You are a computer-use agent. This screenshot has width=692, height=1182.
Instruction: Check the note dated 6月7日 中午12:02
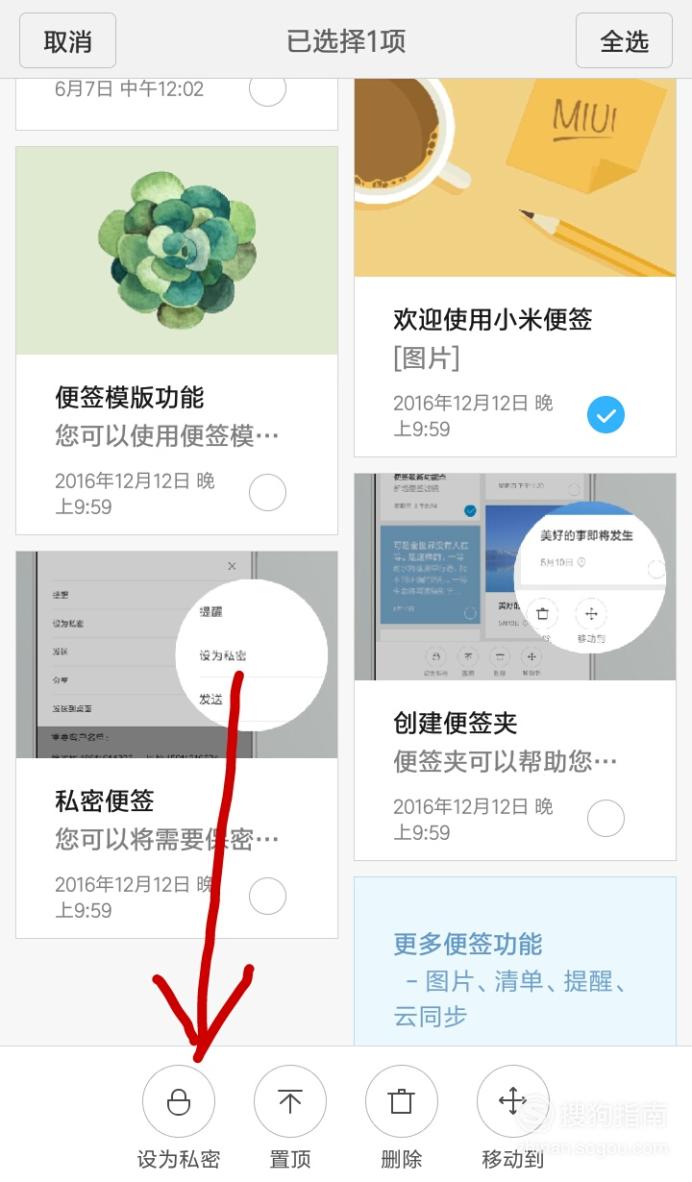(267, 90)
